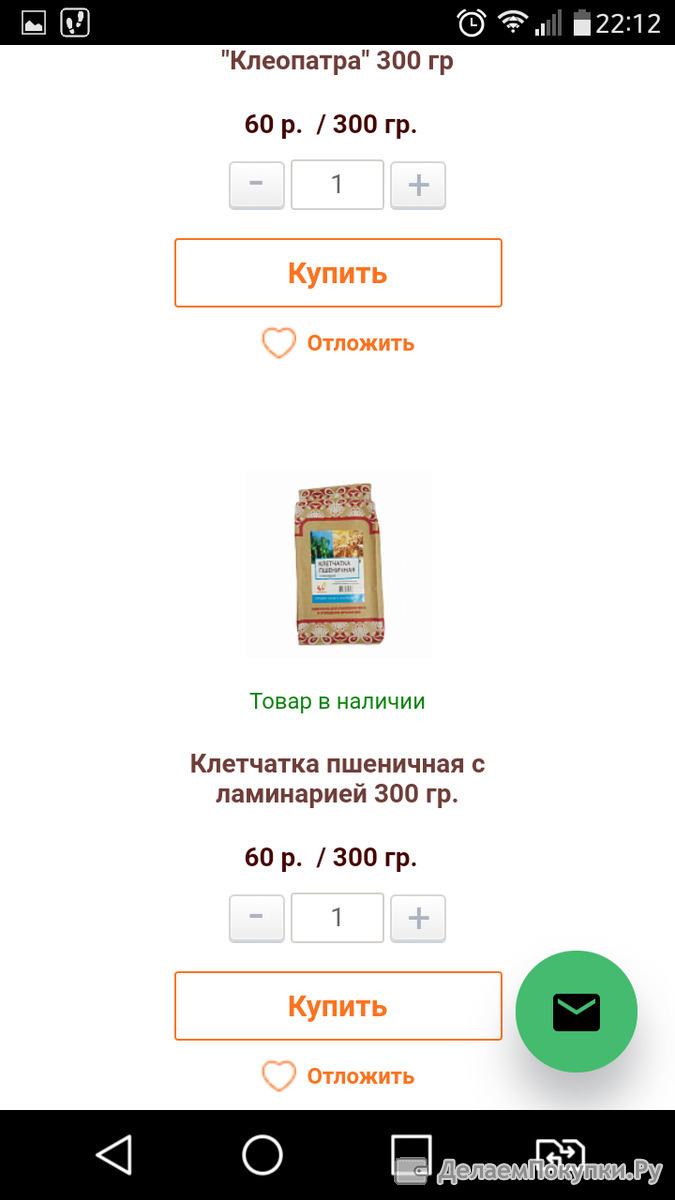Increase quantity of Клеопатра 300 гр
This screenshot has height=1200, width=675.
pyautogui.click(x=418, y=185)
